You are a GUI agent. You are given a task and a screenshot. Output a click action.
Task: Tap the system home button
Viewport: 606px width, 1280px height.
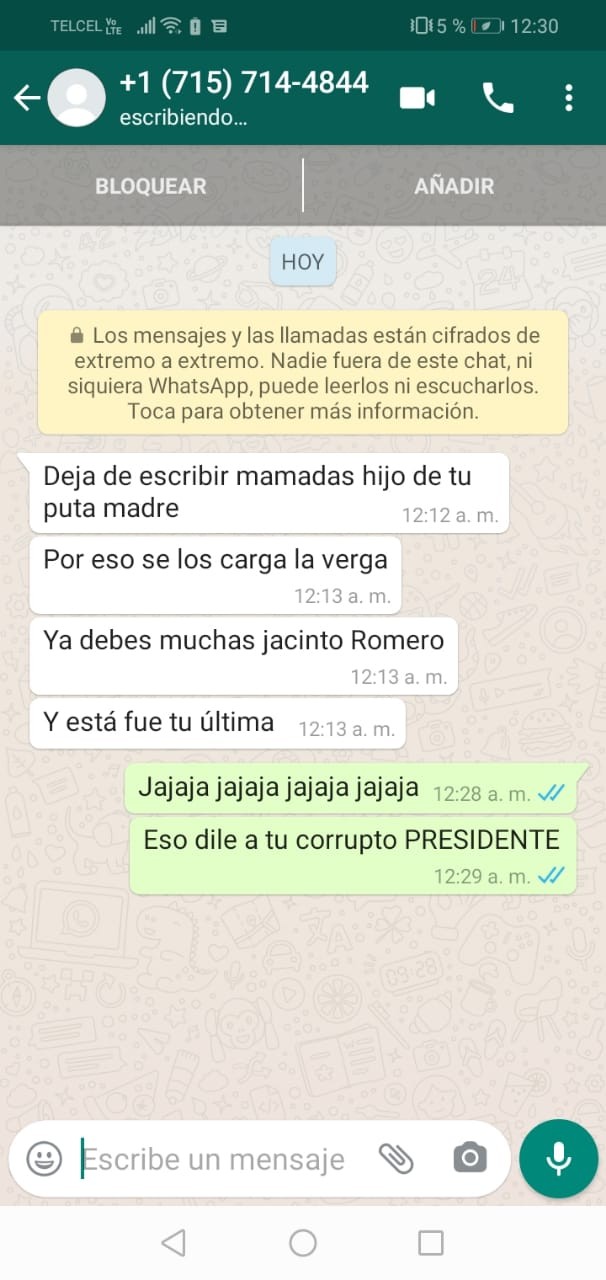(303, 1243)
